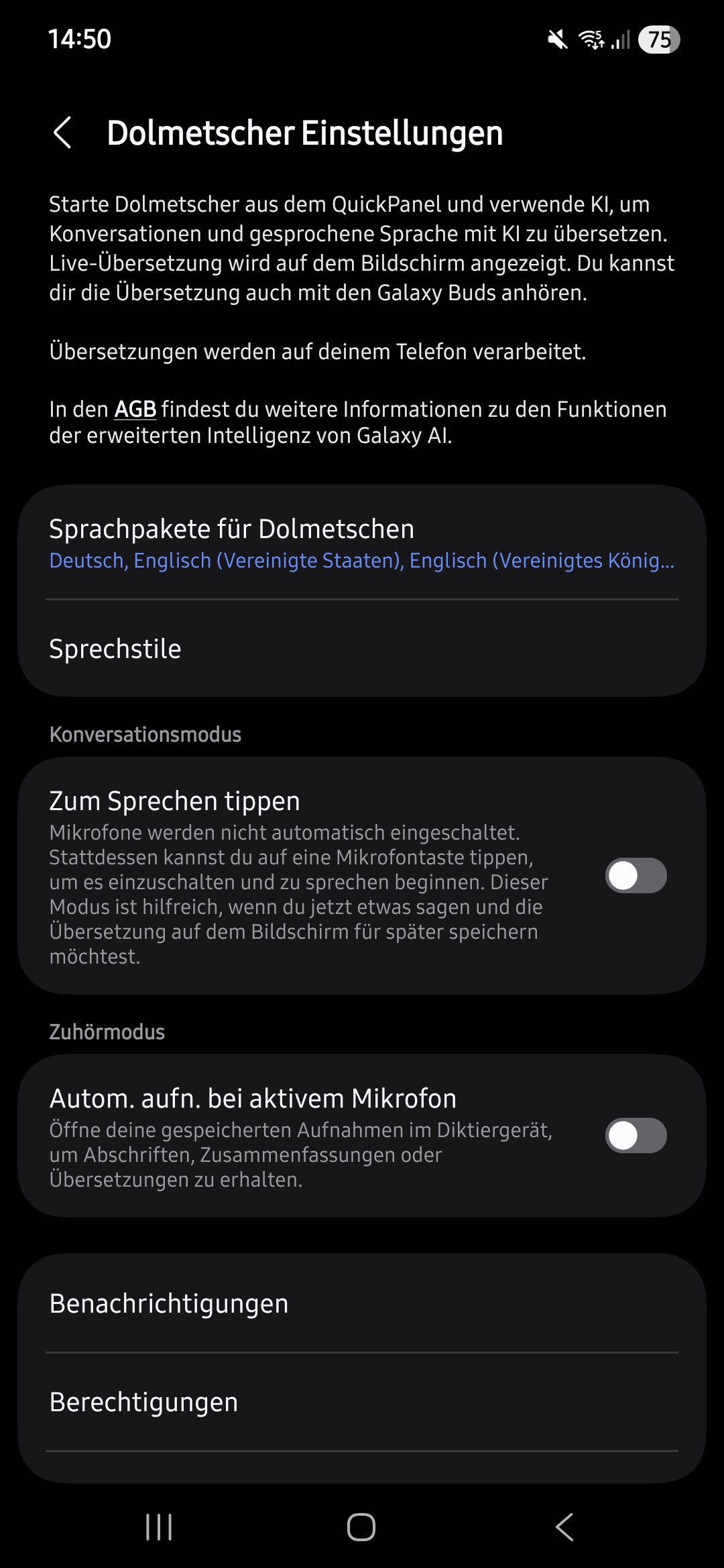The width and height of the screenshot is (724, 1568).
Task: Show recent apps from the navigation bar
Action: (x=159, y=1528)
